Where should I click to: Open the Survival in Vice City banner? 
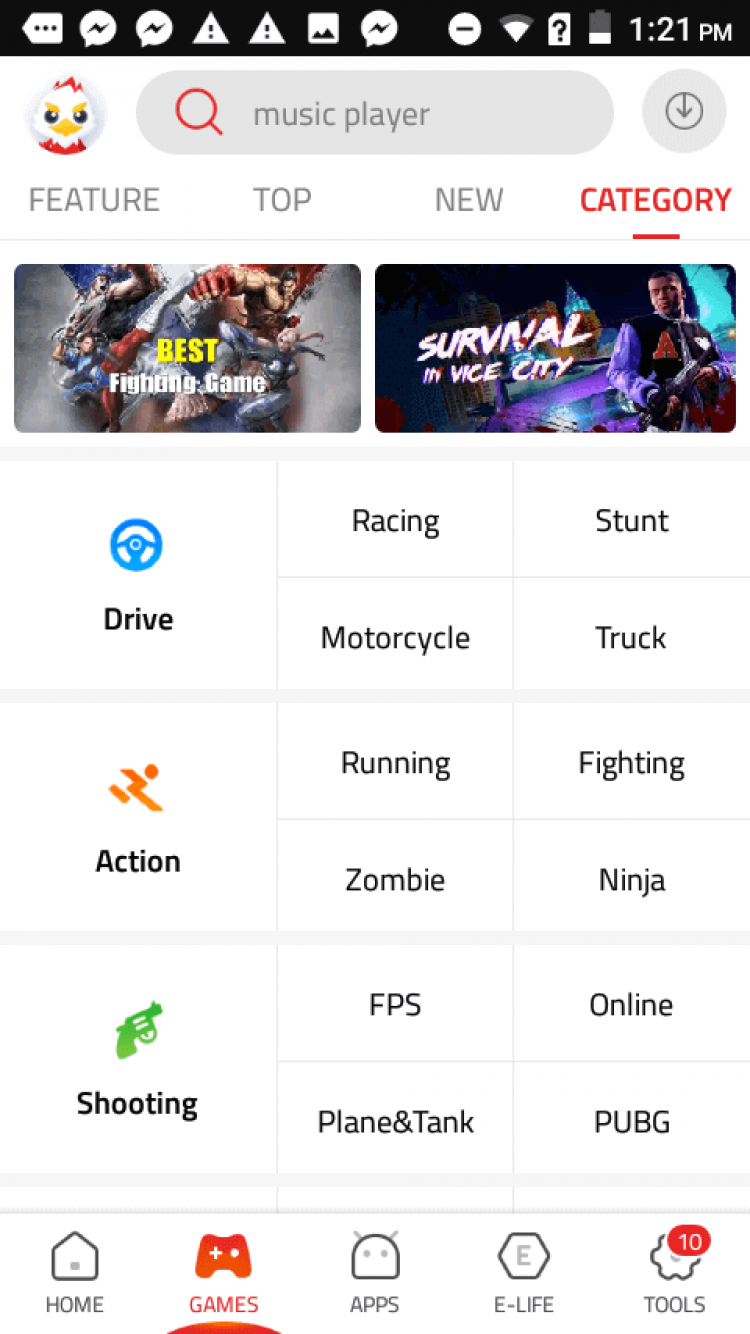click(x=555, y=348)
